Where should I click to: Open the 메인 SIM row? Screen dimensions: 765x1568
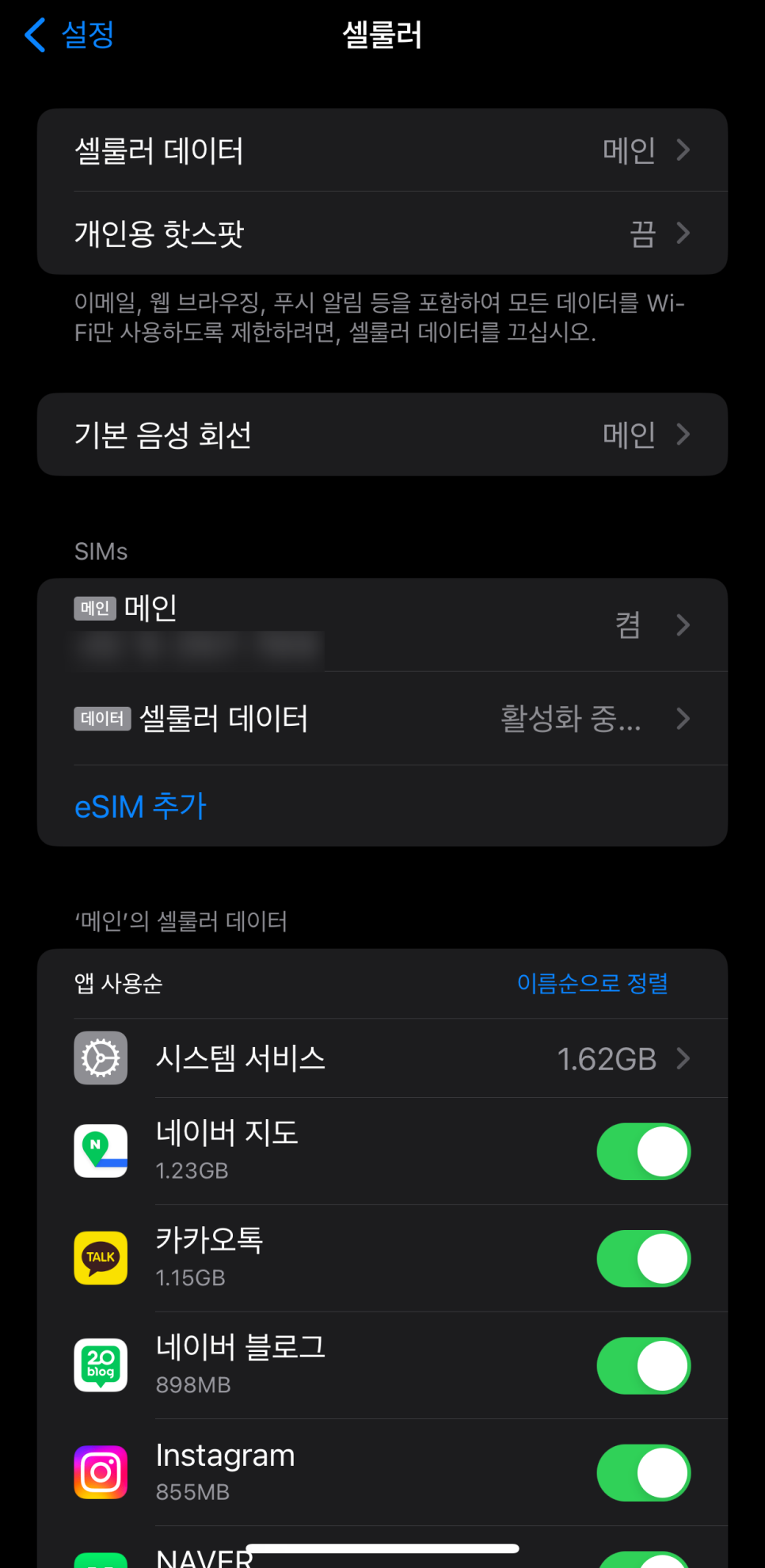[x=382, y=625]
